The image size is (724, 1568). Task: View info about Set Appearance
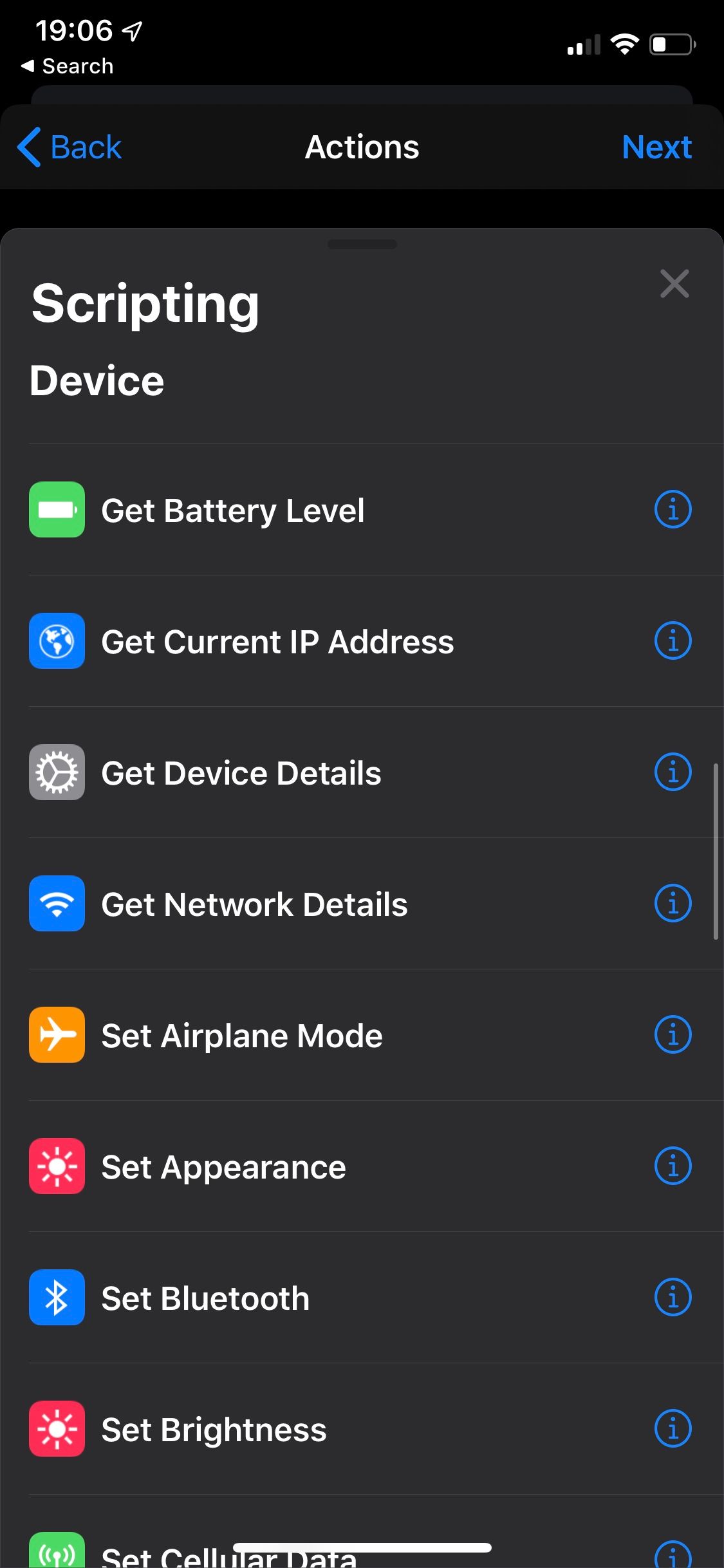pyautogui.click(x=673, y=1166)
